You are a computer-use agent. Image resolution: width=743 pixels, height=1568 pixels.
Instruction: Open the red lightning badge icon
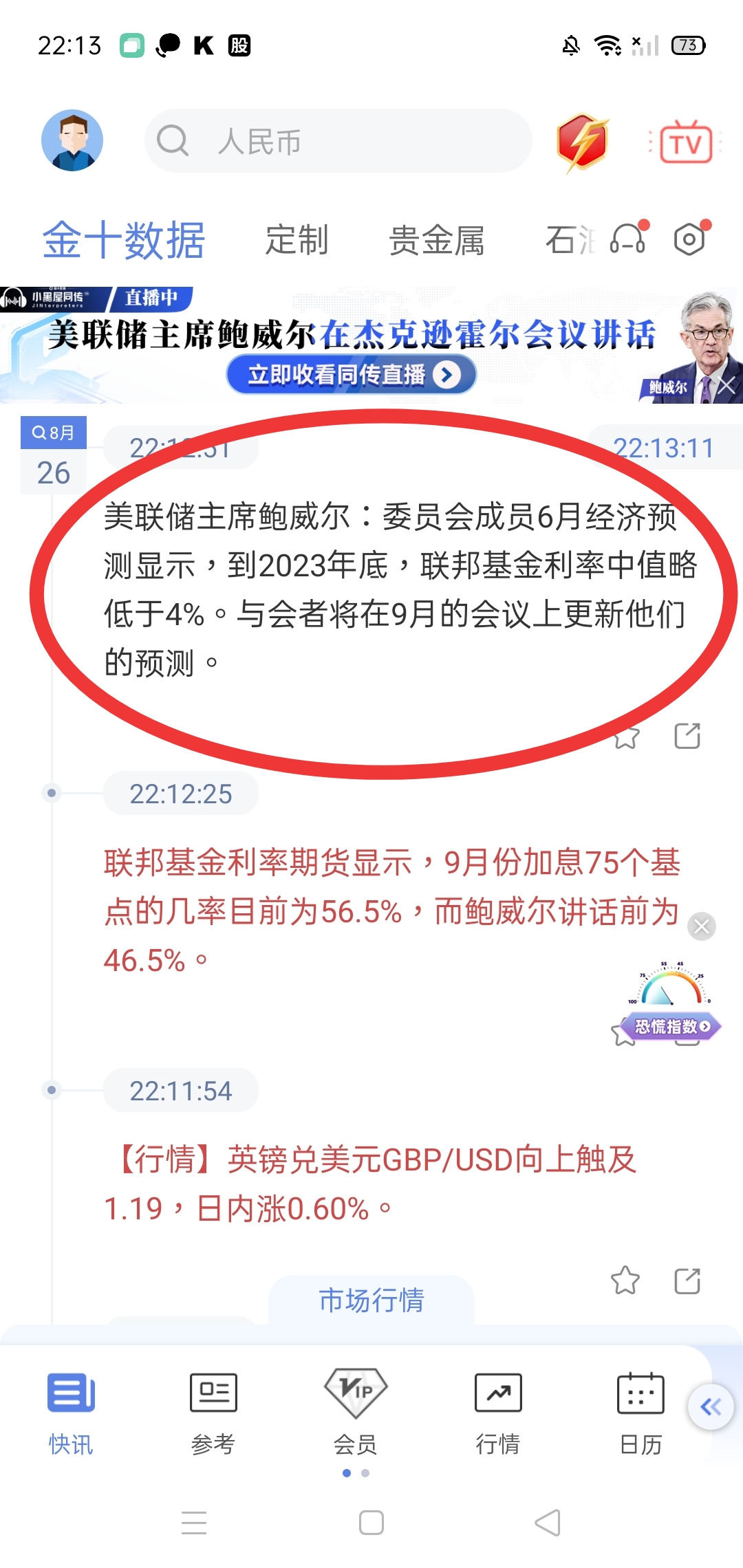(x=582, y=142)
